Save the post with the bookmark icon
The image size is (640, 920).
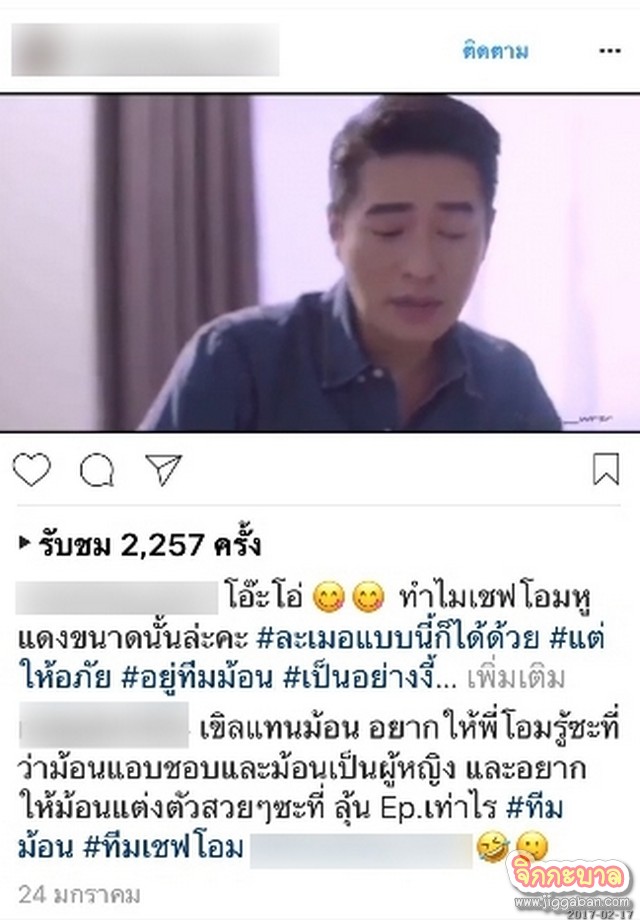(x=606, y=469)
